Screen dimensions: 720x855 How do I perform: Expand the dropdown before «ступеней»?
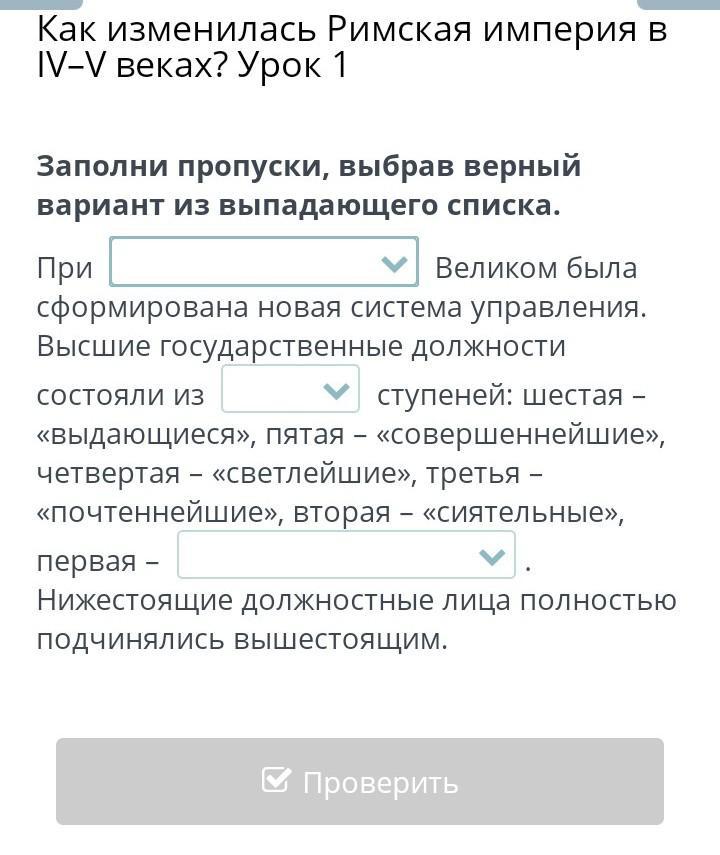coord(290,391)
